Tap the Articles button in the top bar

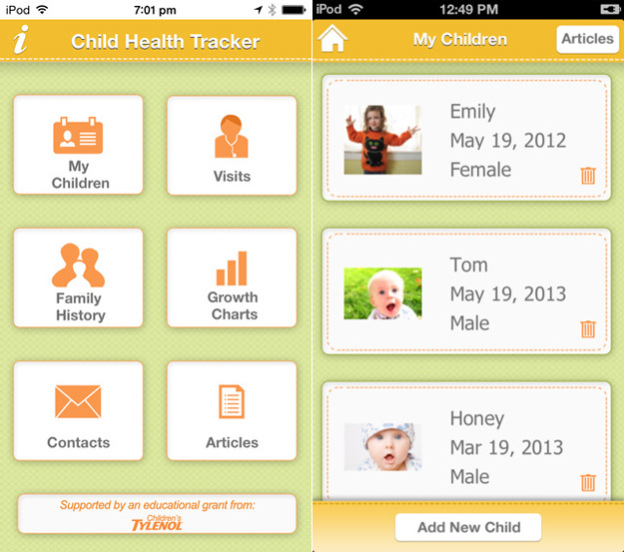[x=587, y=39]
